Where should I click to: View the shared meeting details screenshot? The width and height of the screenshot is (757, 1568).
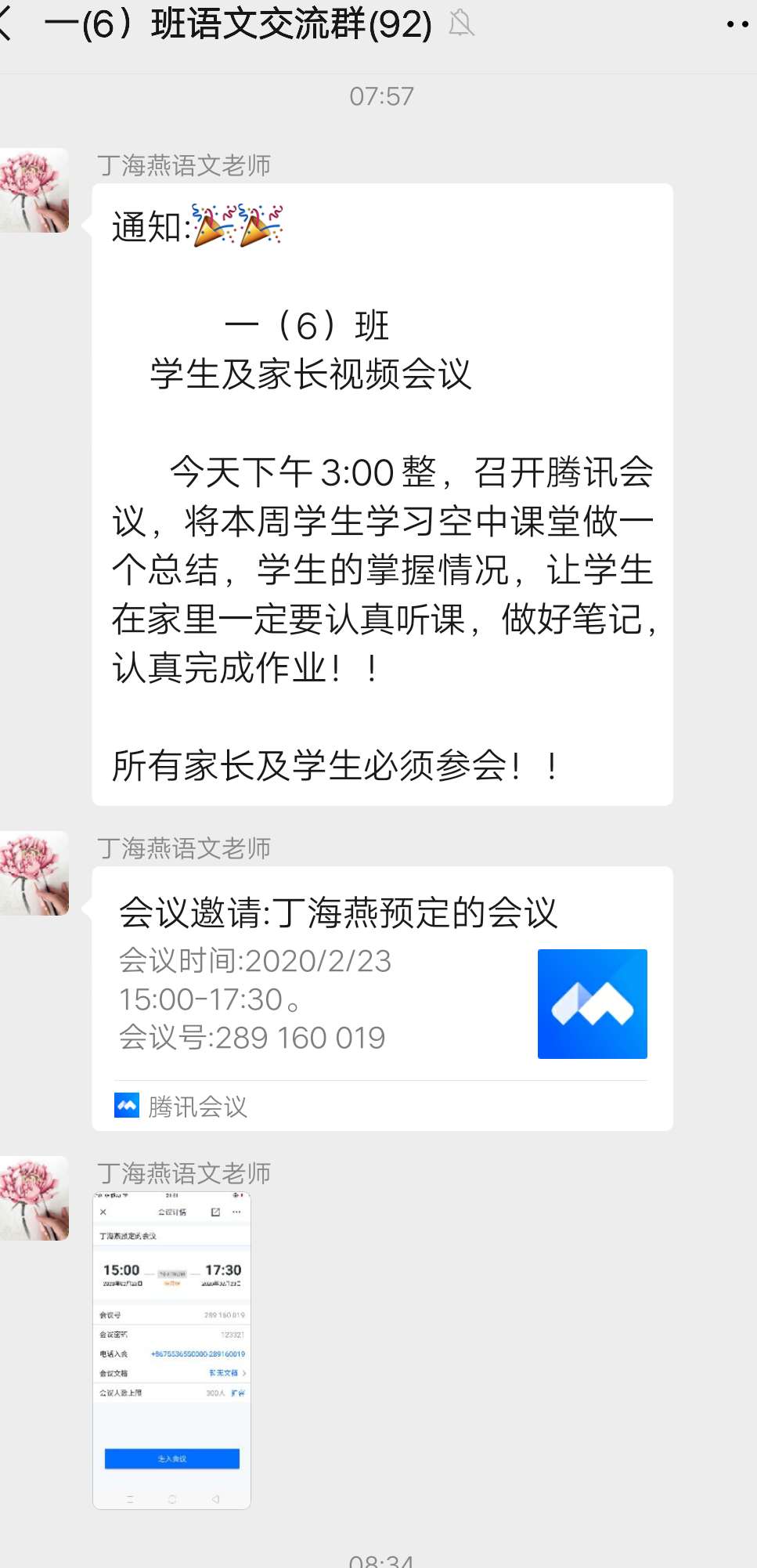pyautogui.click(x=172, y=1350)
